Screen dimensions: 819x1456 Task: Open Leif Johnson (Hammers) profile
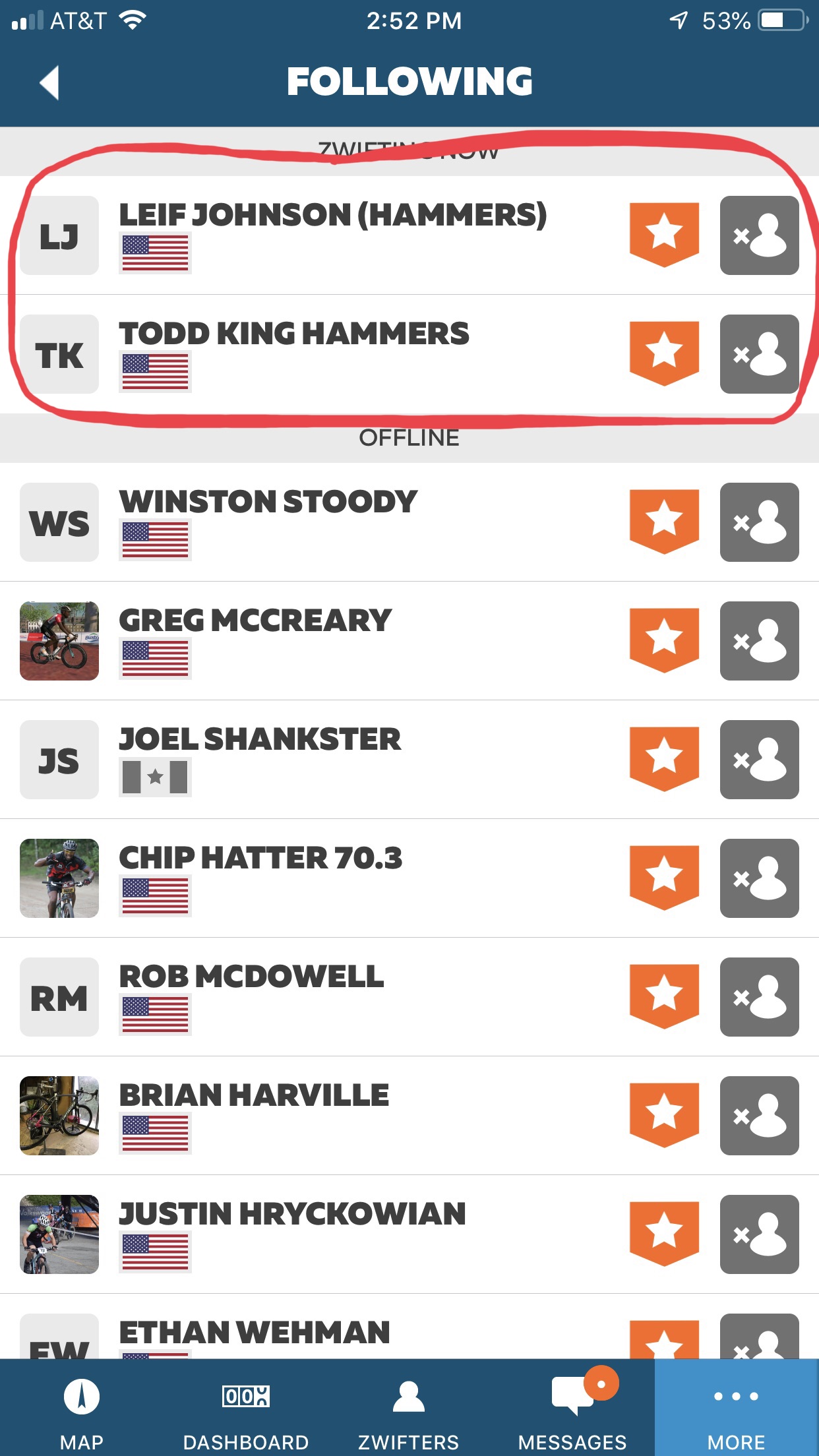(332, 215)
